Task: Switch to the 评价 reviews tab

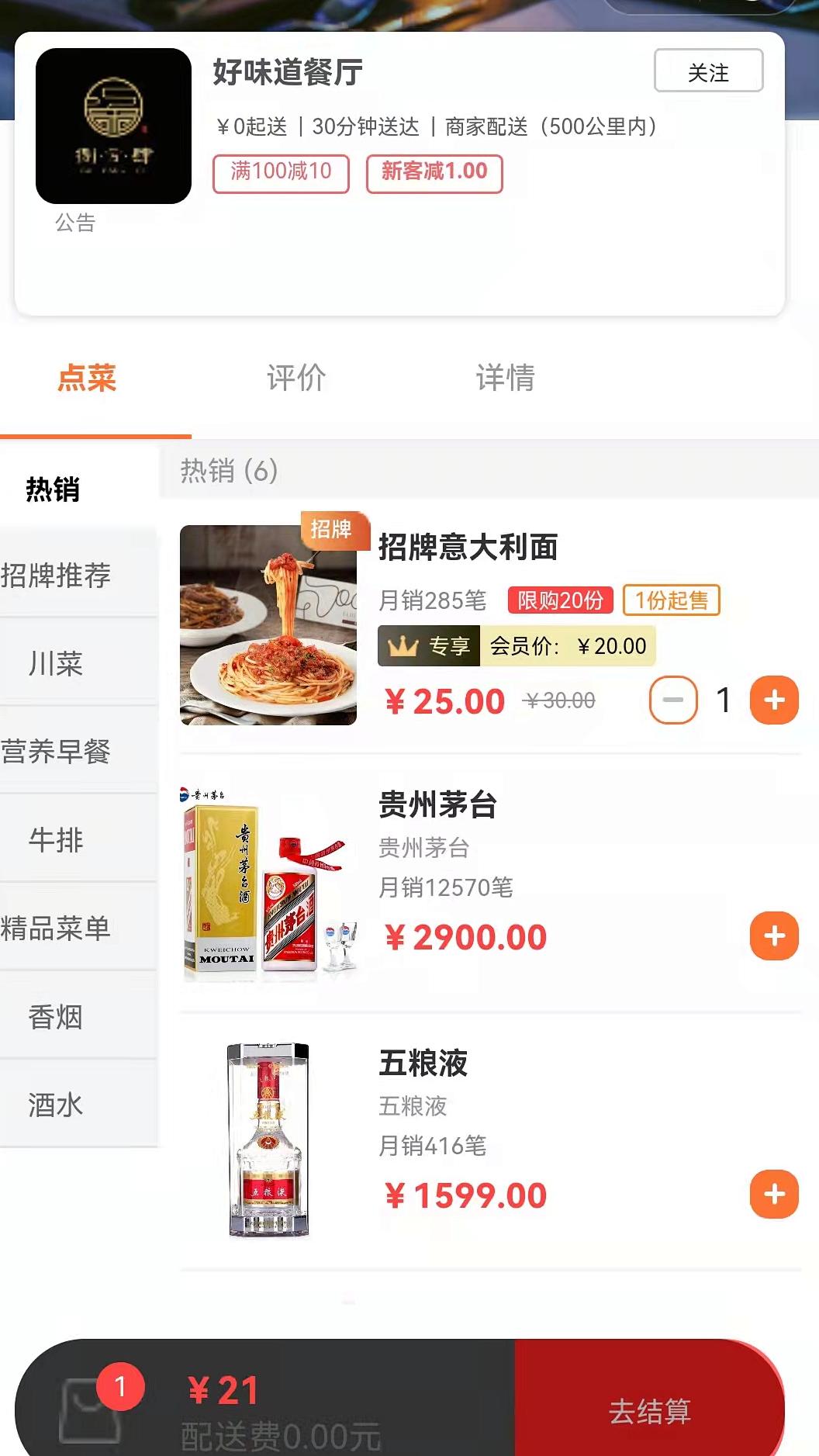Action: [295, 378]
